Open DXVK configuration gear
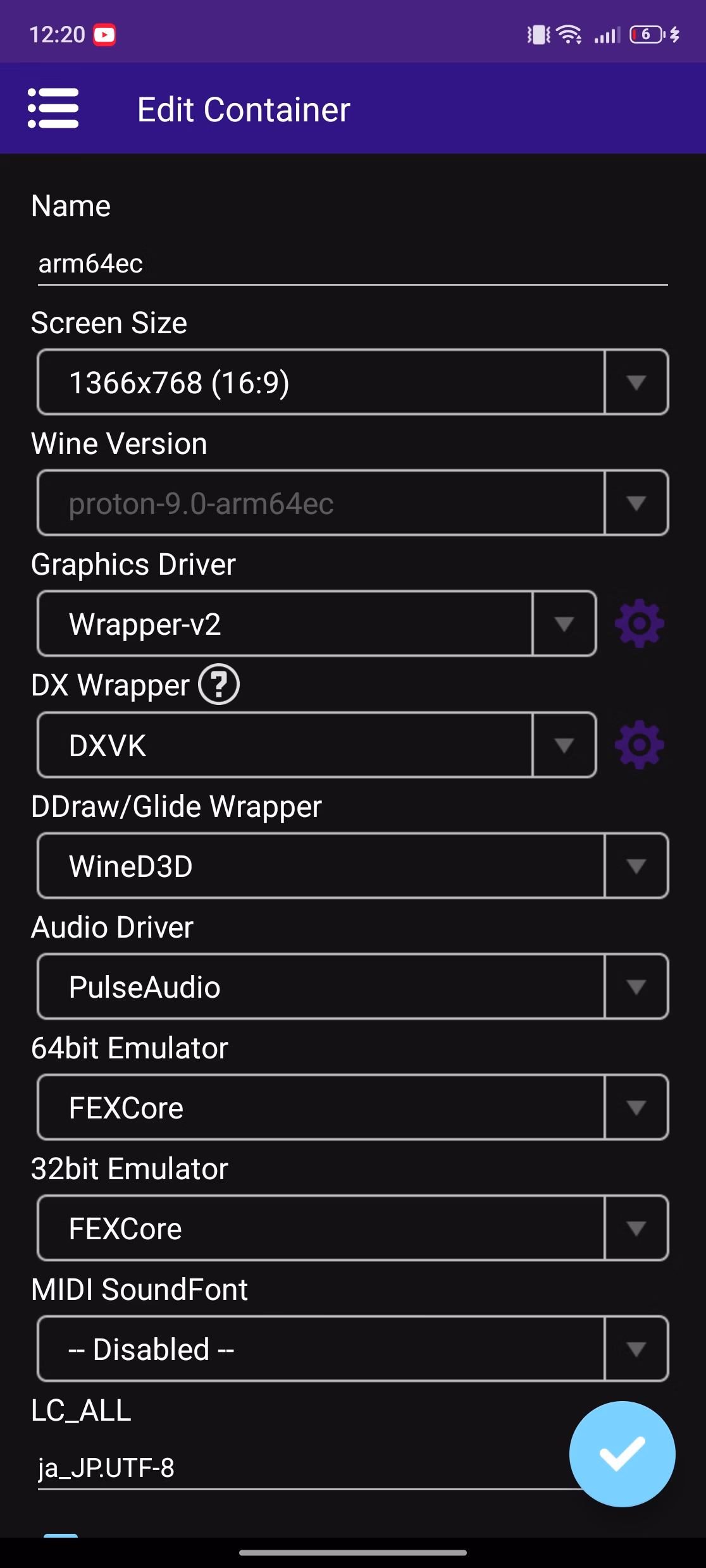Screen dimensions: 706x1568 (x=639, y=745)
